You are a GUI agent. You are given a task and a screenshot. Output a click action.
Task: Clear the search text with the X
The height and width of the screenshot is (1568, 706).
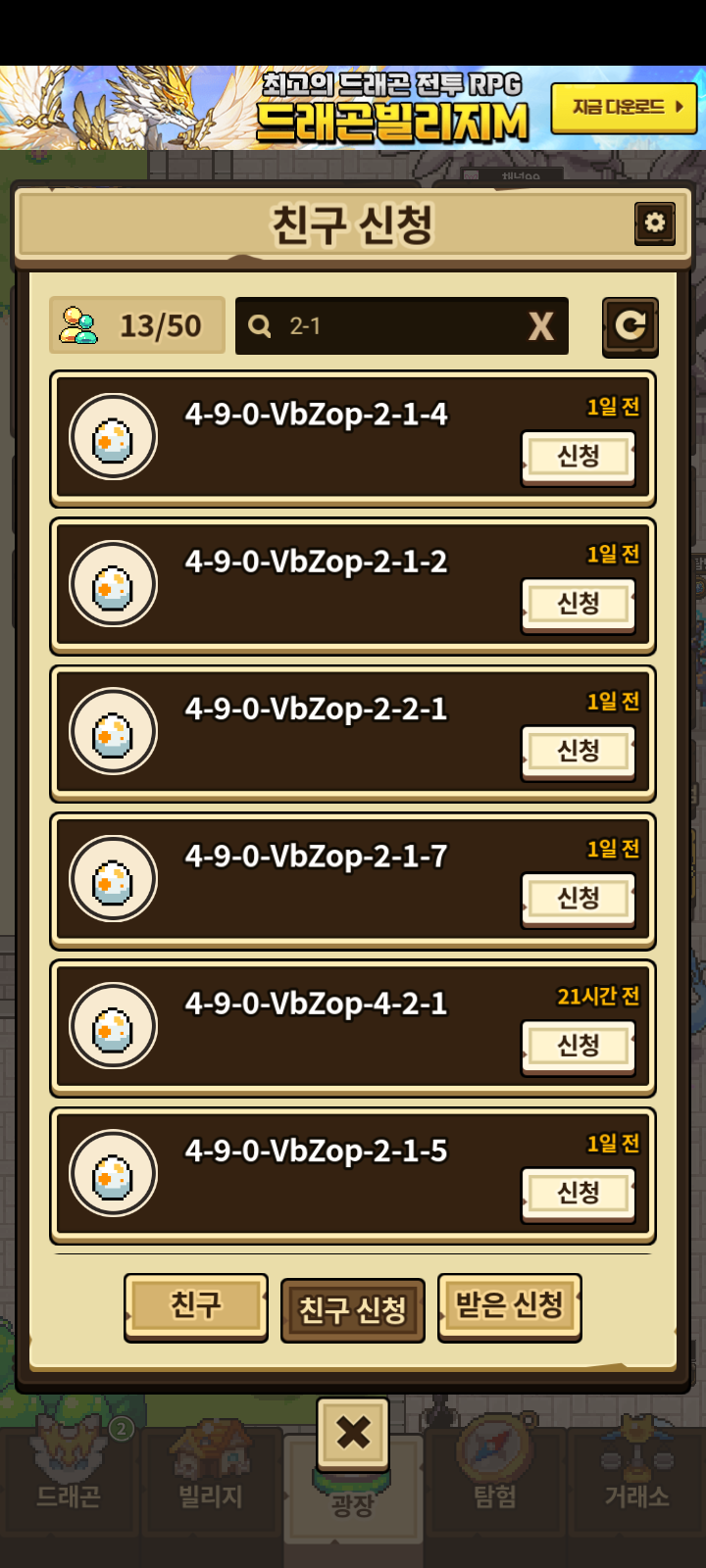coord(541,326)
